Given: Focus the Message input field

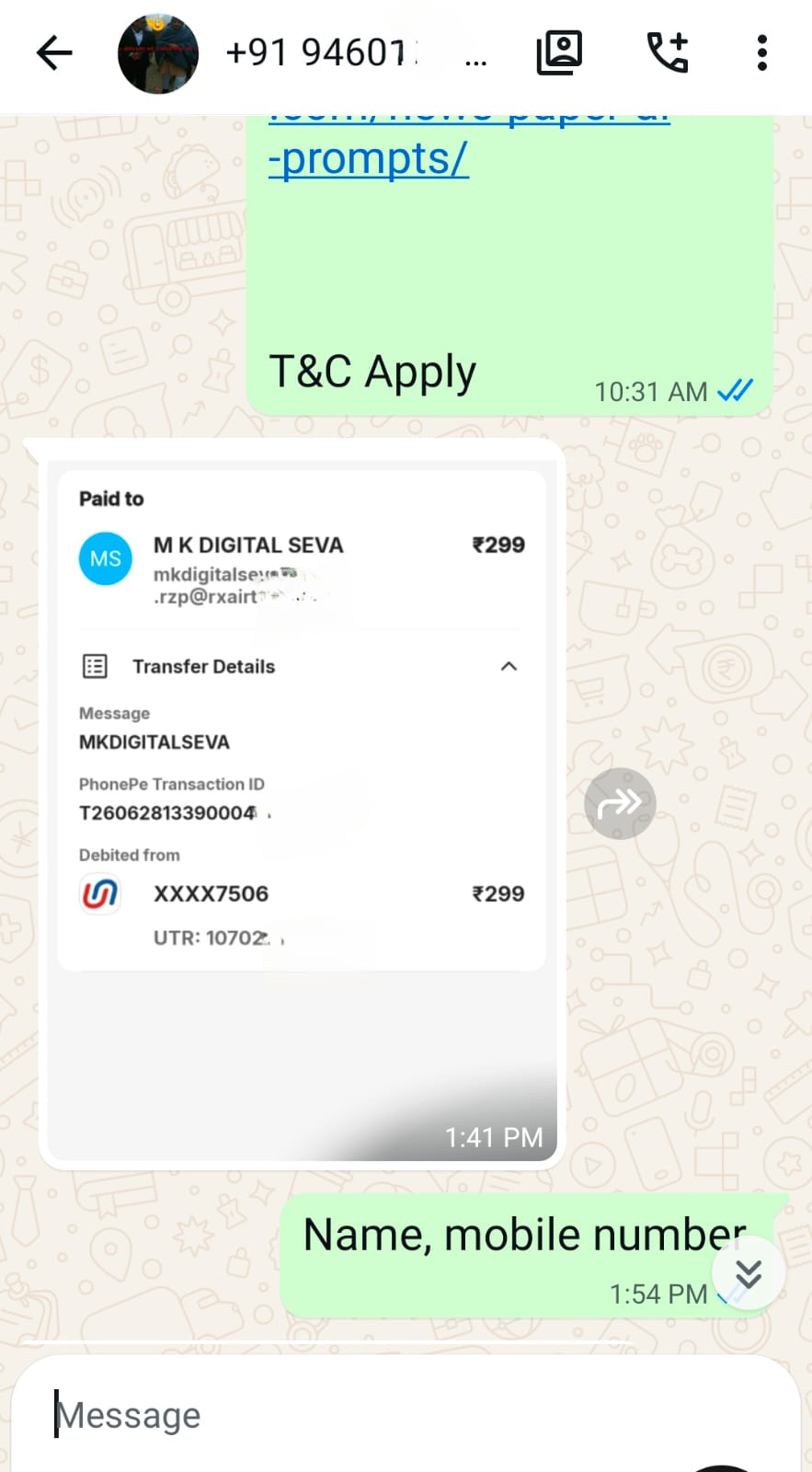Looking at the screenshot, I should [x=406, y=1414].
